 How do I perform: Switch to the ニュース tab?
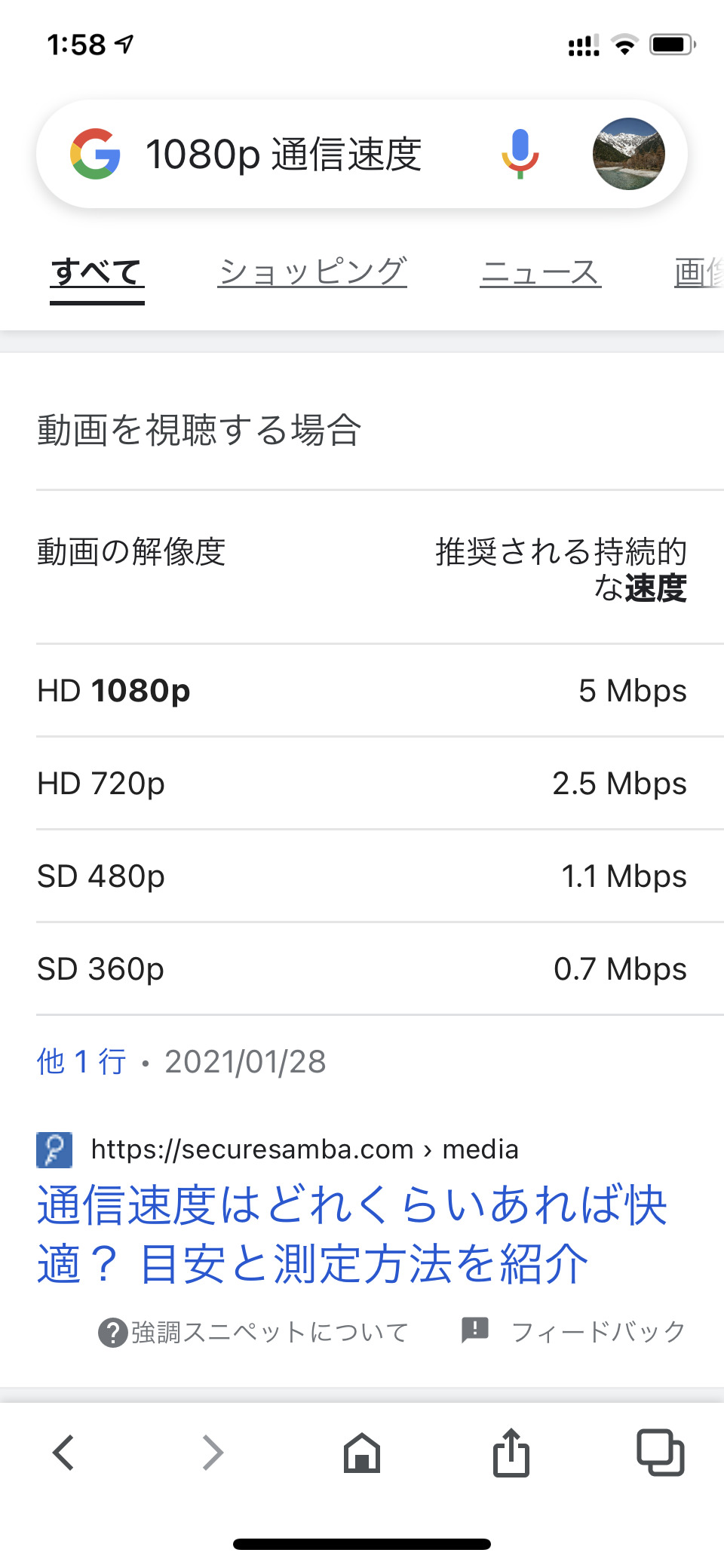(540, 272)
